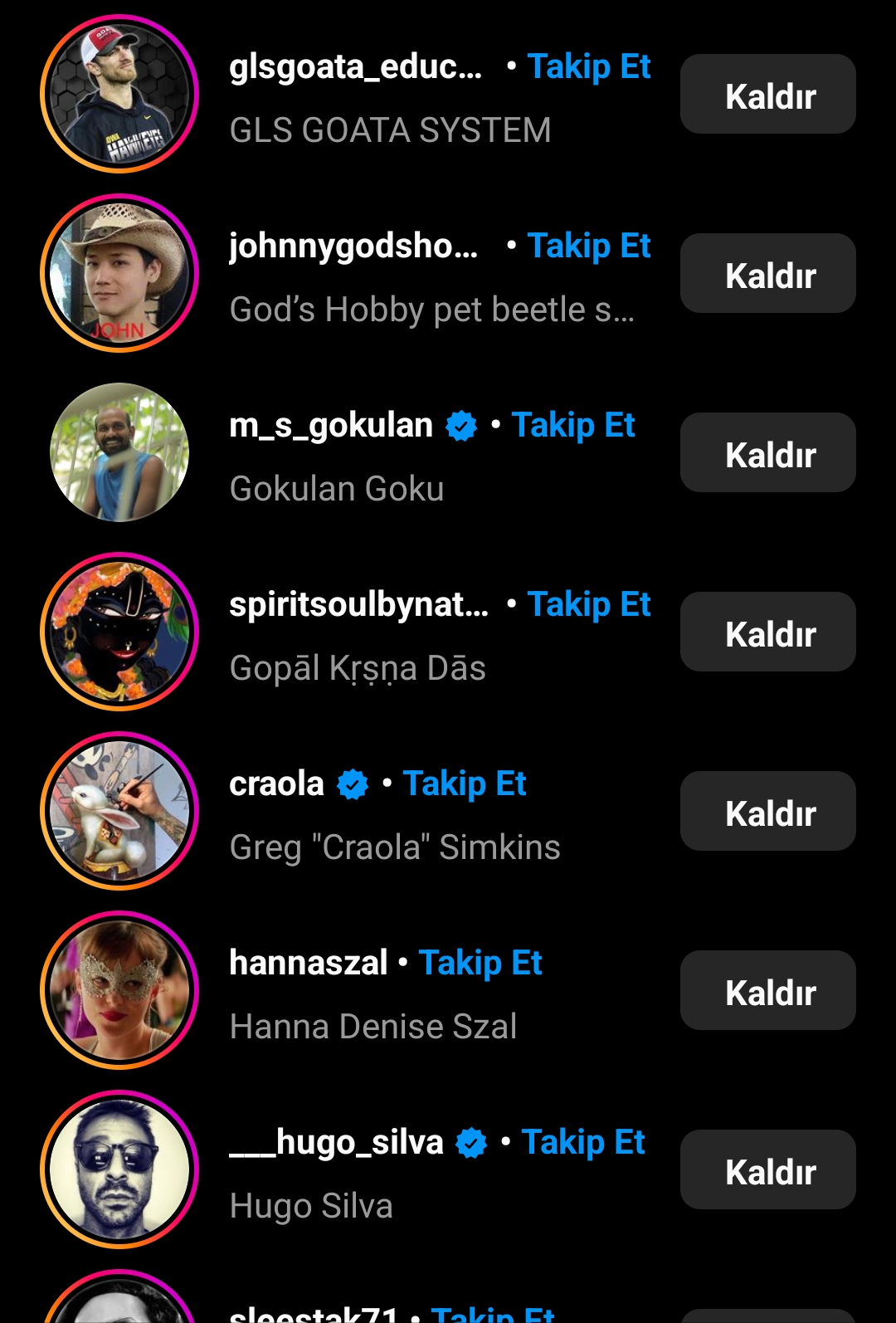Kaldır the follower spiritsoulbynat
Viewport: 896px width, 1323px height.
point(767,632)
